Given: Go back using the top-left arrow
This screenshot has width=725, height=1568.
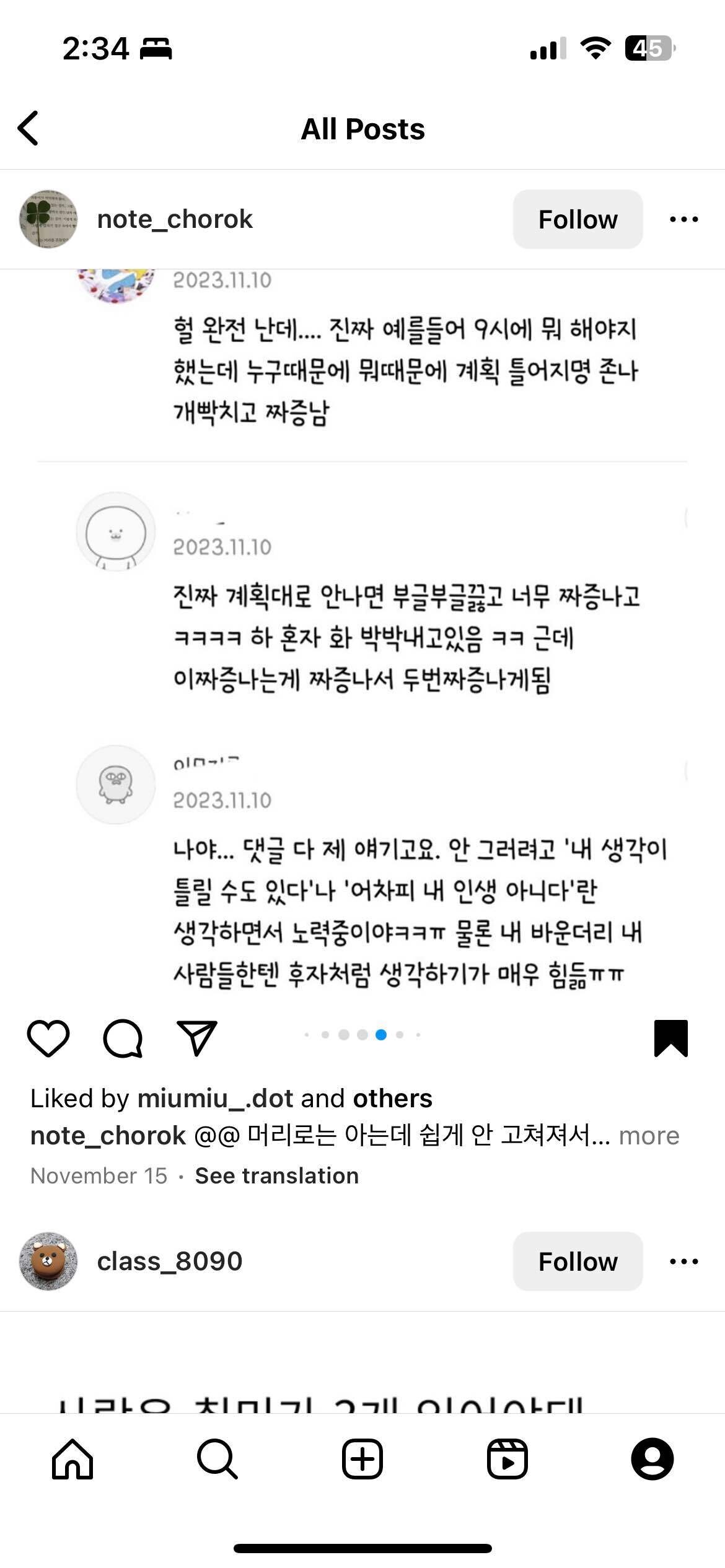Looking at the screenshot, I should click(x=27, y=128).
